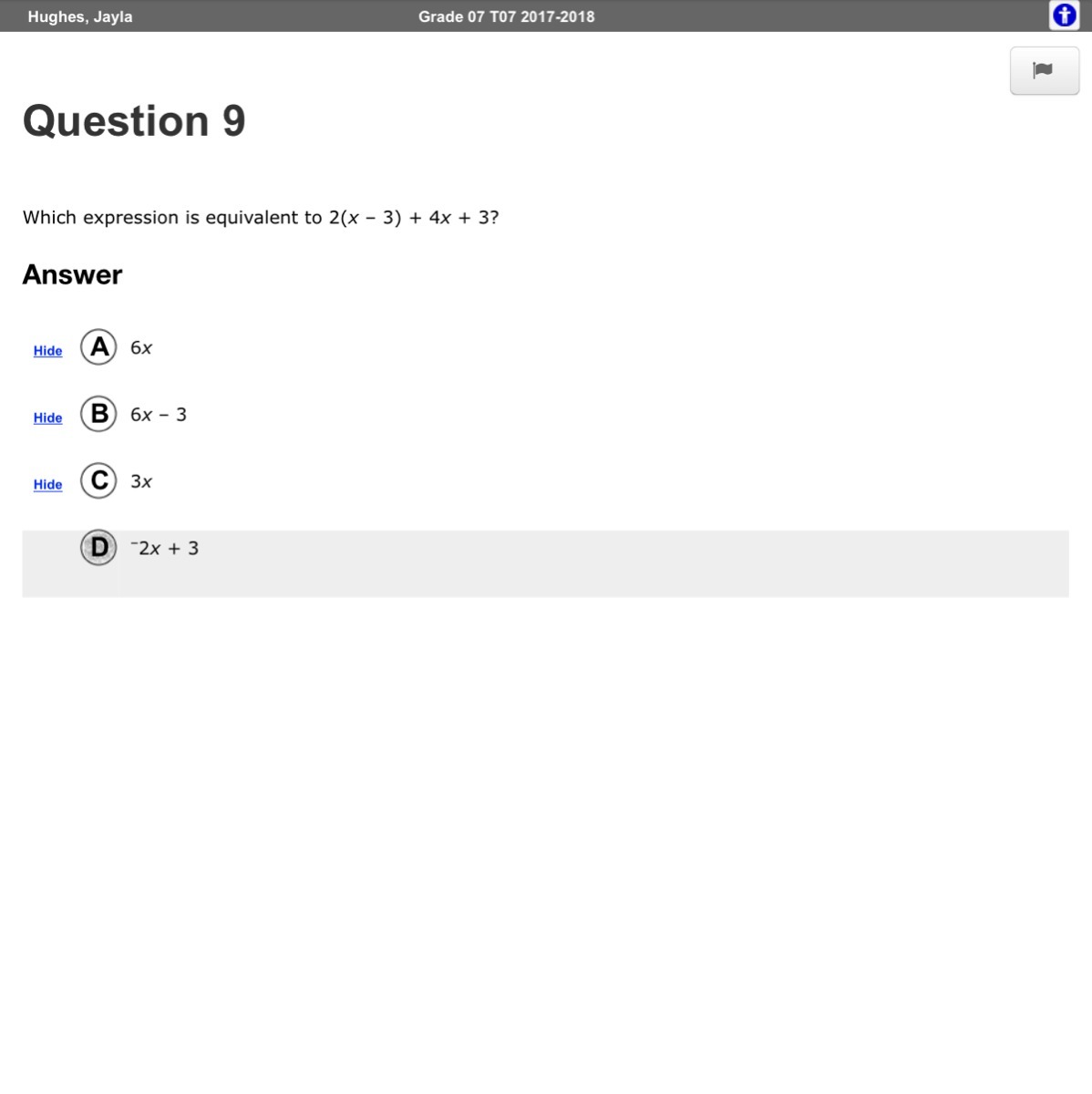Hide answer choice C

click(47, 484)
